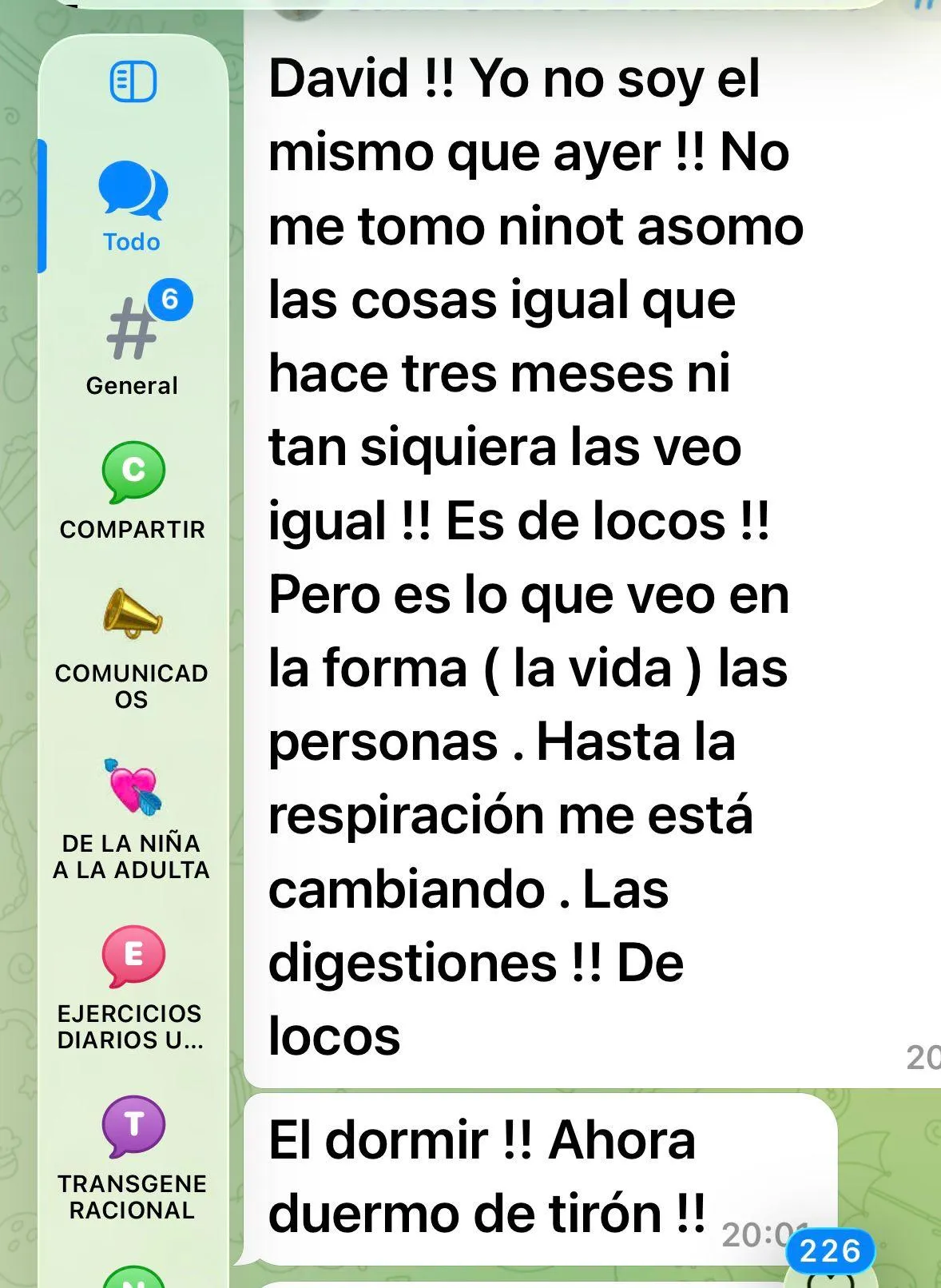Screen dimensions: 941x1288
Task: Open the EJERCICIOS DIARIOS topic
Action: pos(133,987)
